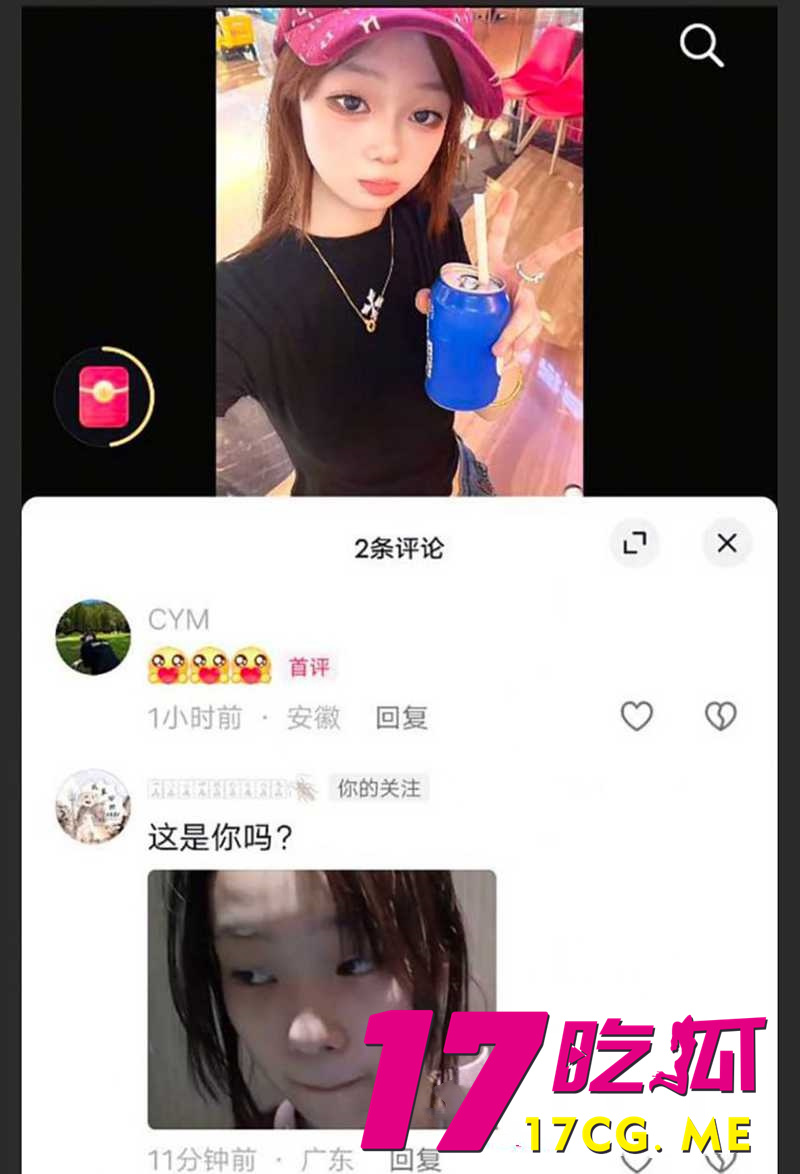Image resolution: width=800 pixels, height=1174 pixels.
Task: Open CYM's profile avatar
Action: pos(93,638)
